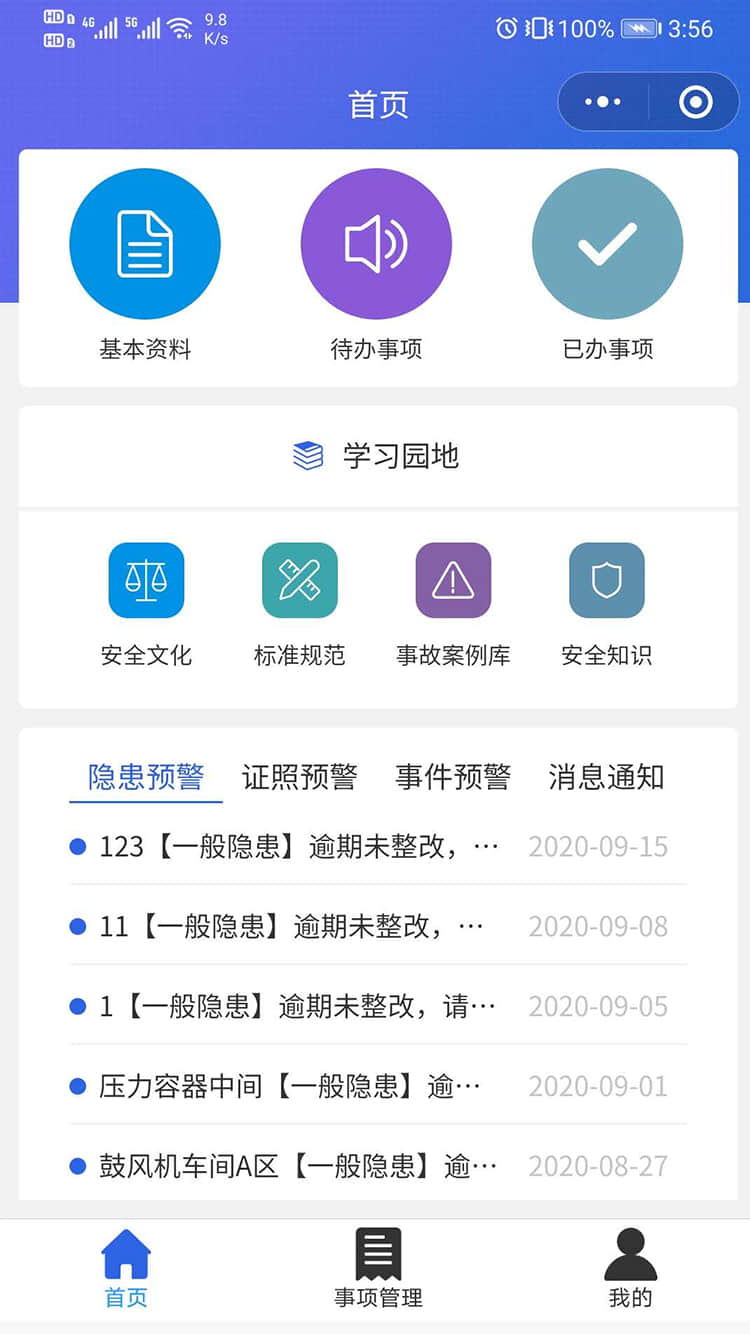The image size is (750, 1334).
Task: Tap 首页 in the bottom navigation
Action: click(126, 1268)
